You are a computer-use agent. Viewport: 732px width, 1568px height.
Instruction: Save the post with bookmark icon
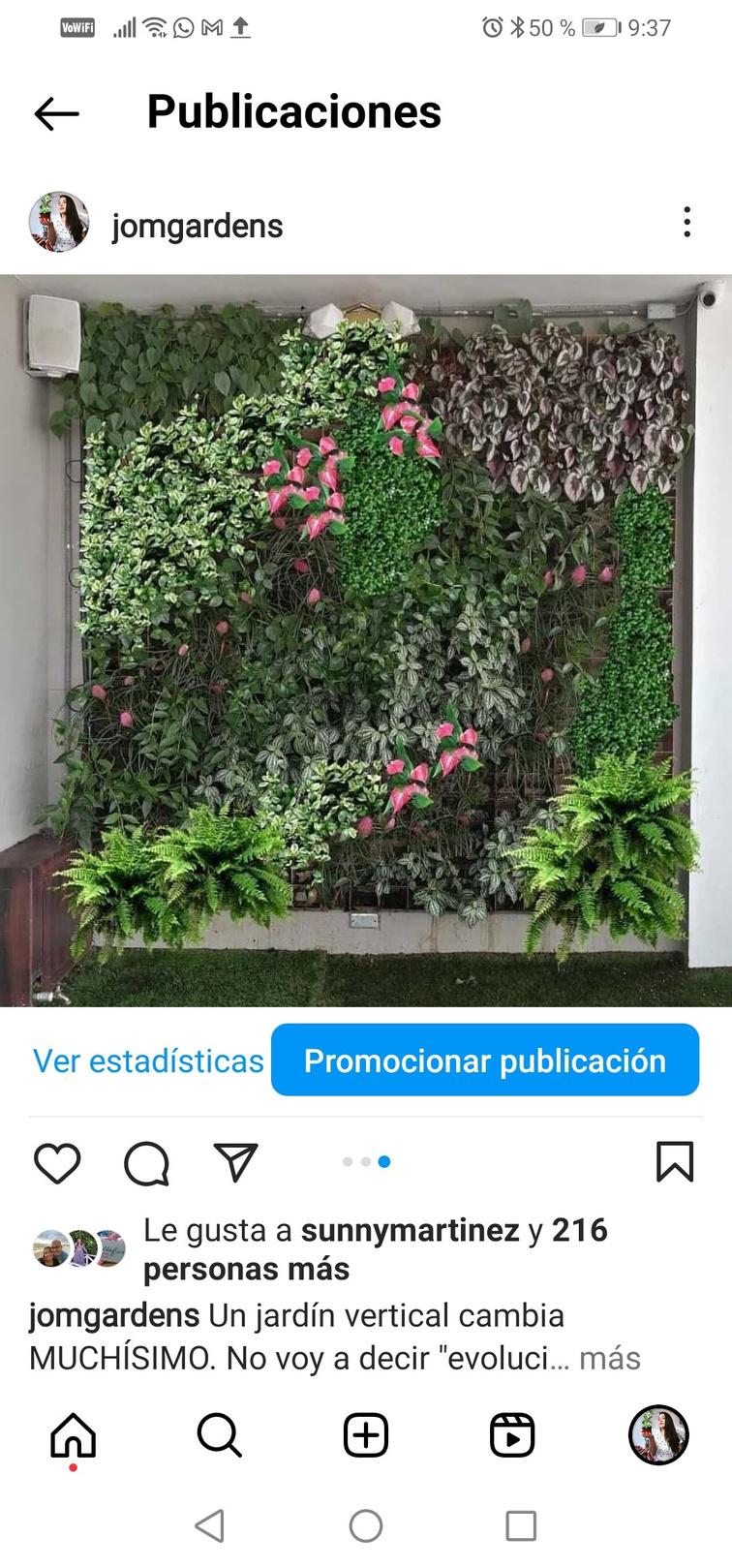click(x=674, y=1162)
